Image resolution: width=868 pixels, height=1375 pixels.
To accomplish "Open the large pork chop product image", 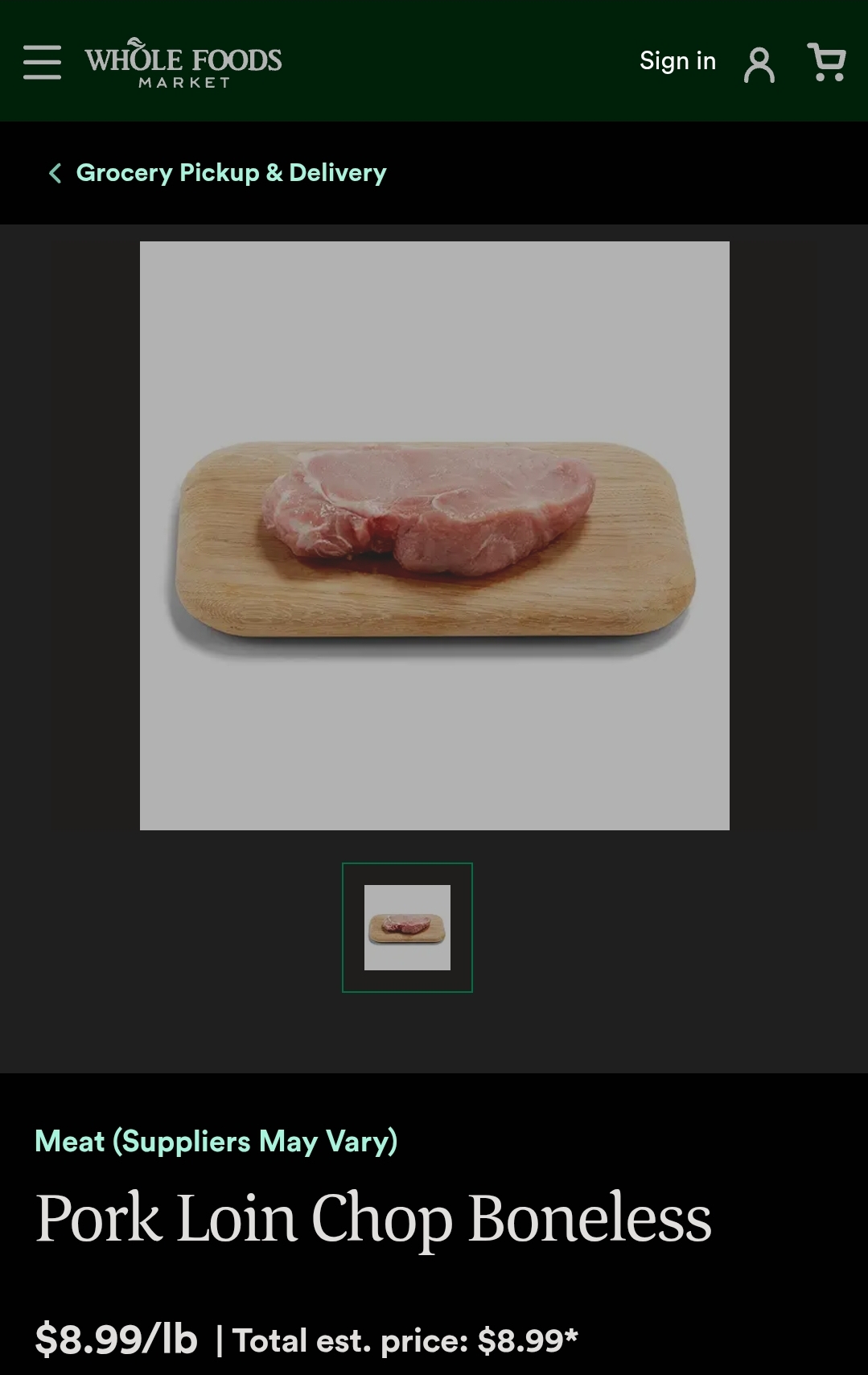I will [x=434, y=536].
